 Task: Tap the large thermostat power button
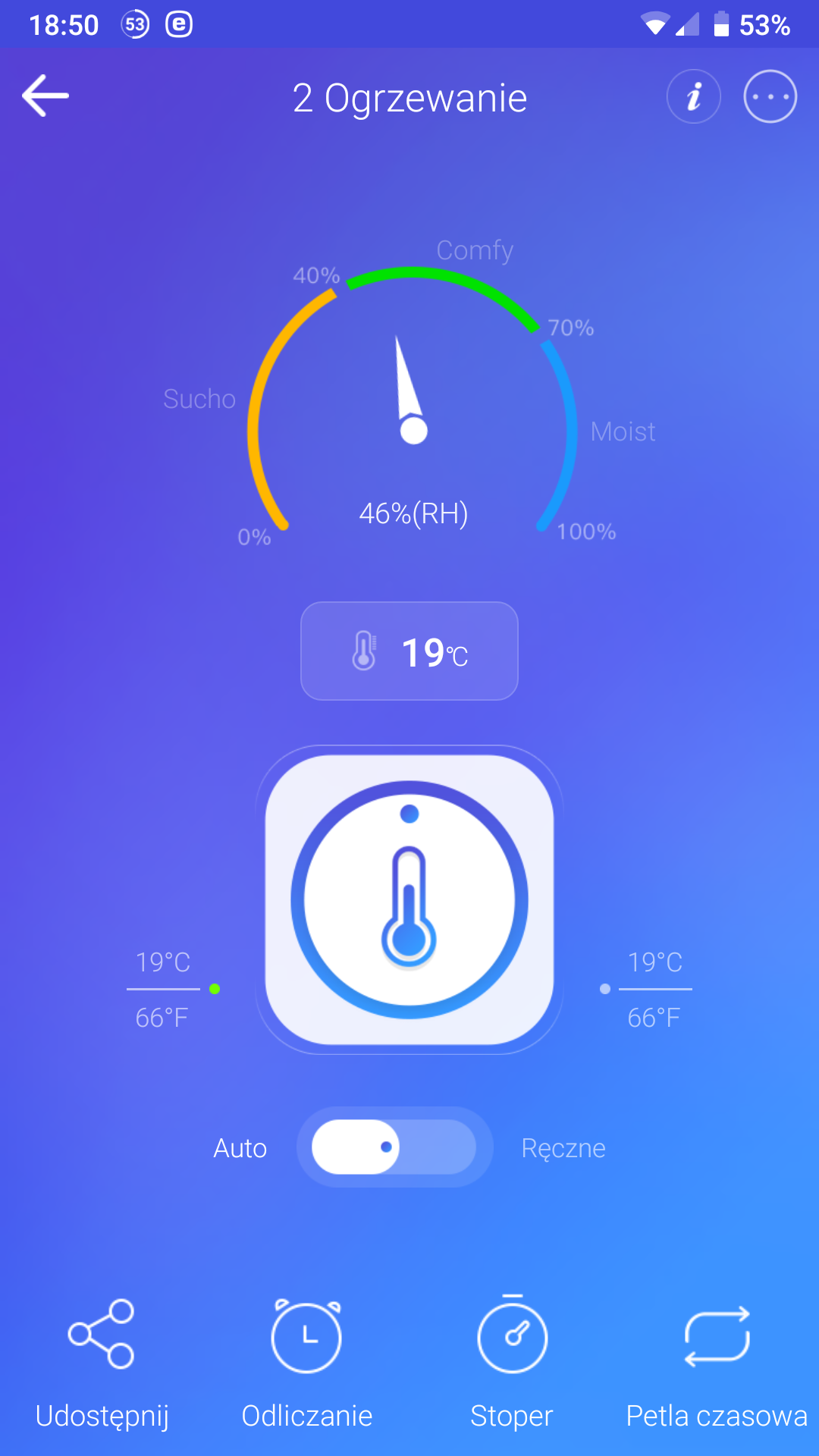pyautogui.click(x=409, y=899)
